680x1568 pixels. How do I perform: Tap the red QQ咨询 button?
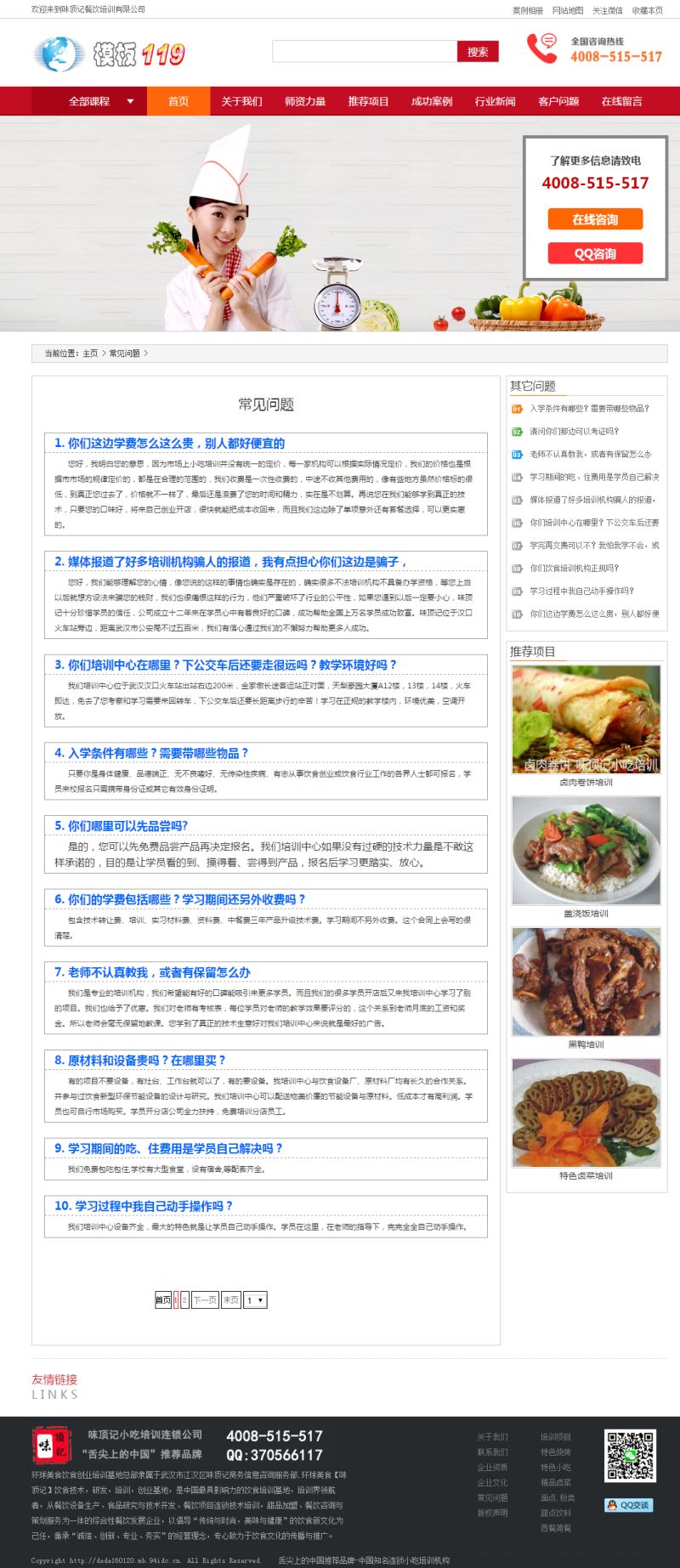pyautogui.click(x=595, y=253)
